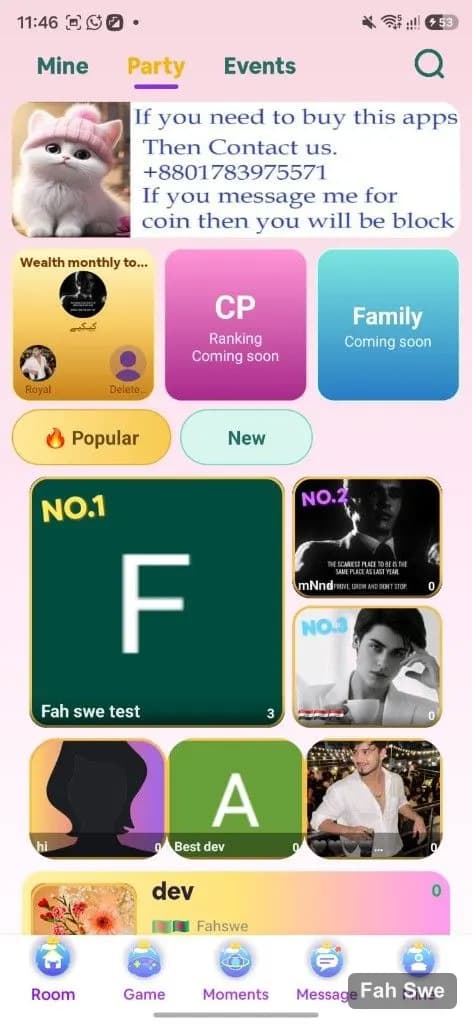472x1024 pixels.
Task: Go to the Moments tab
Action: point(236,970)
